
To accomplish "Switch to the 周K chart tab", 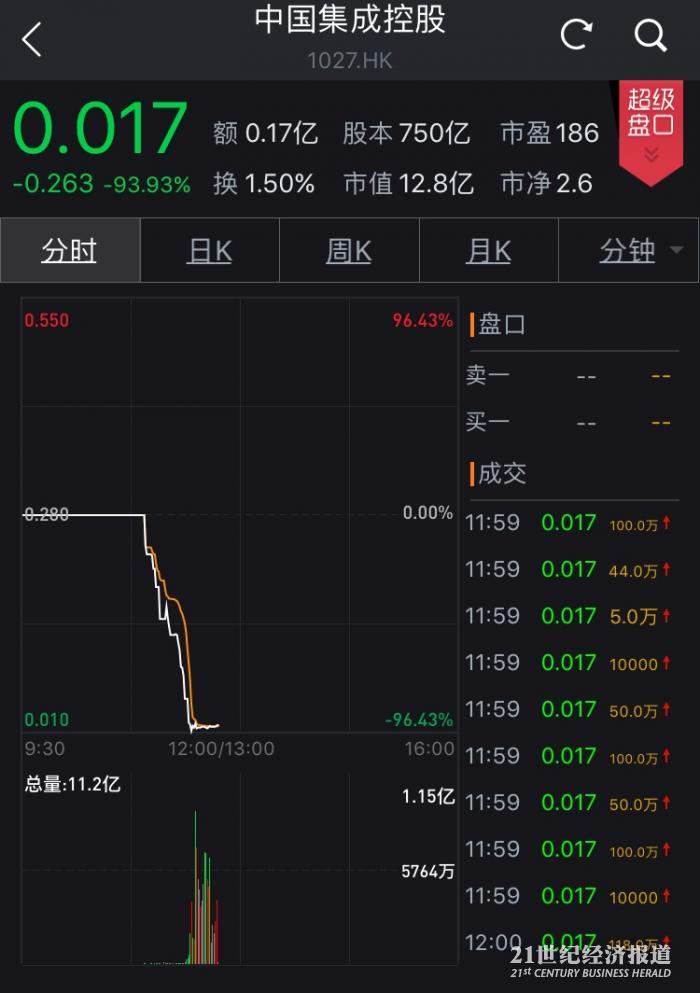I will click(x=349, y=250).
